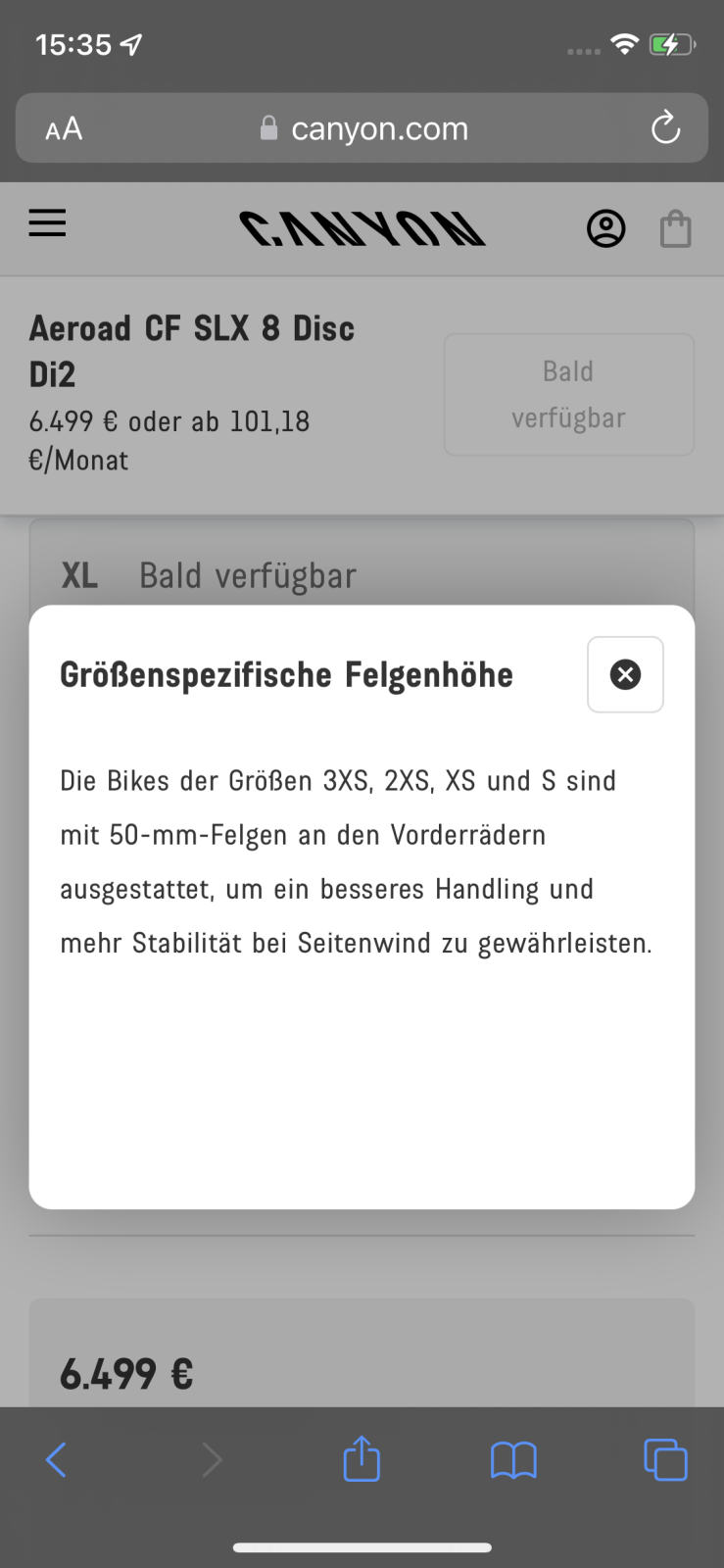Open the AA reader options
Image resolution: width=724 pixels, height=1568 pixels.
64,129
